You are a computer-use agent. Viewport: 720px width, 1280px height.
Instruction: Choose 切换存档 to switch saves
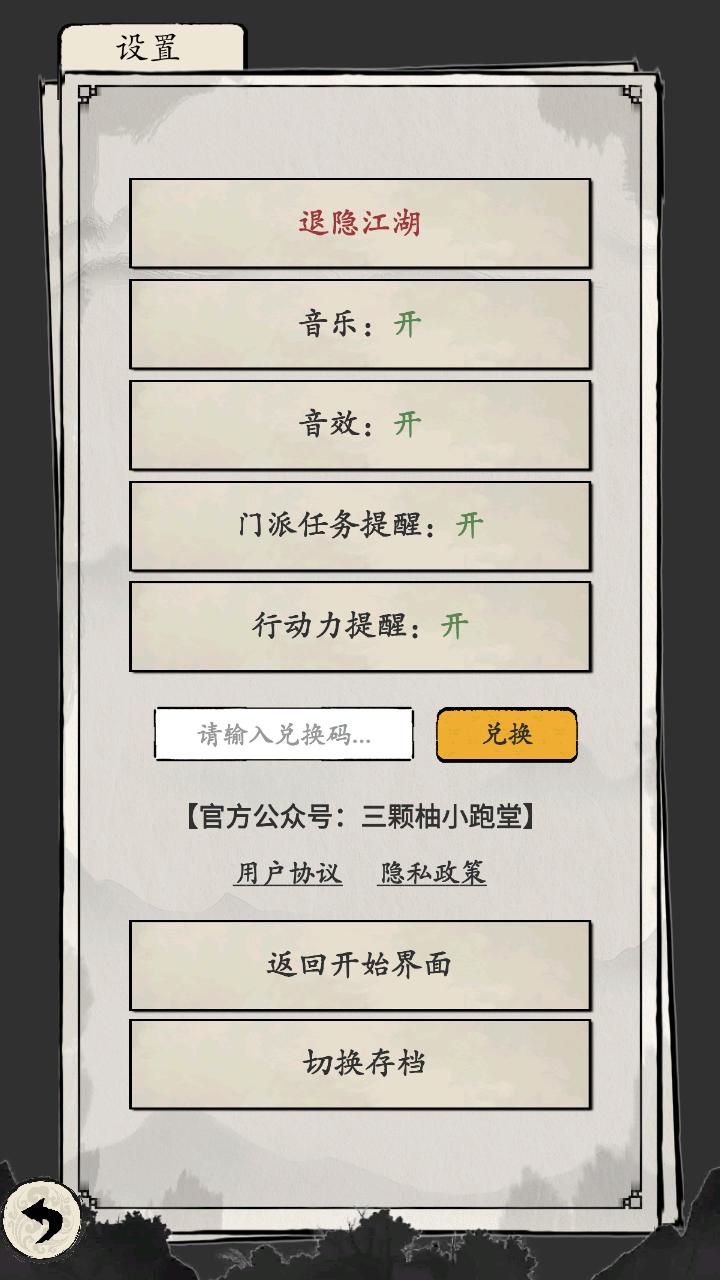[x=360, y=1064]
